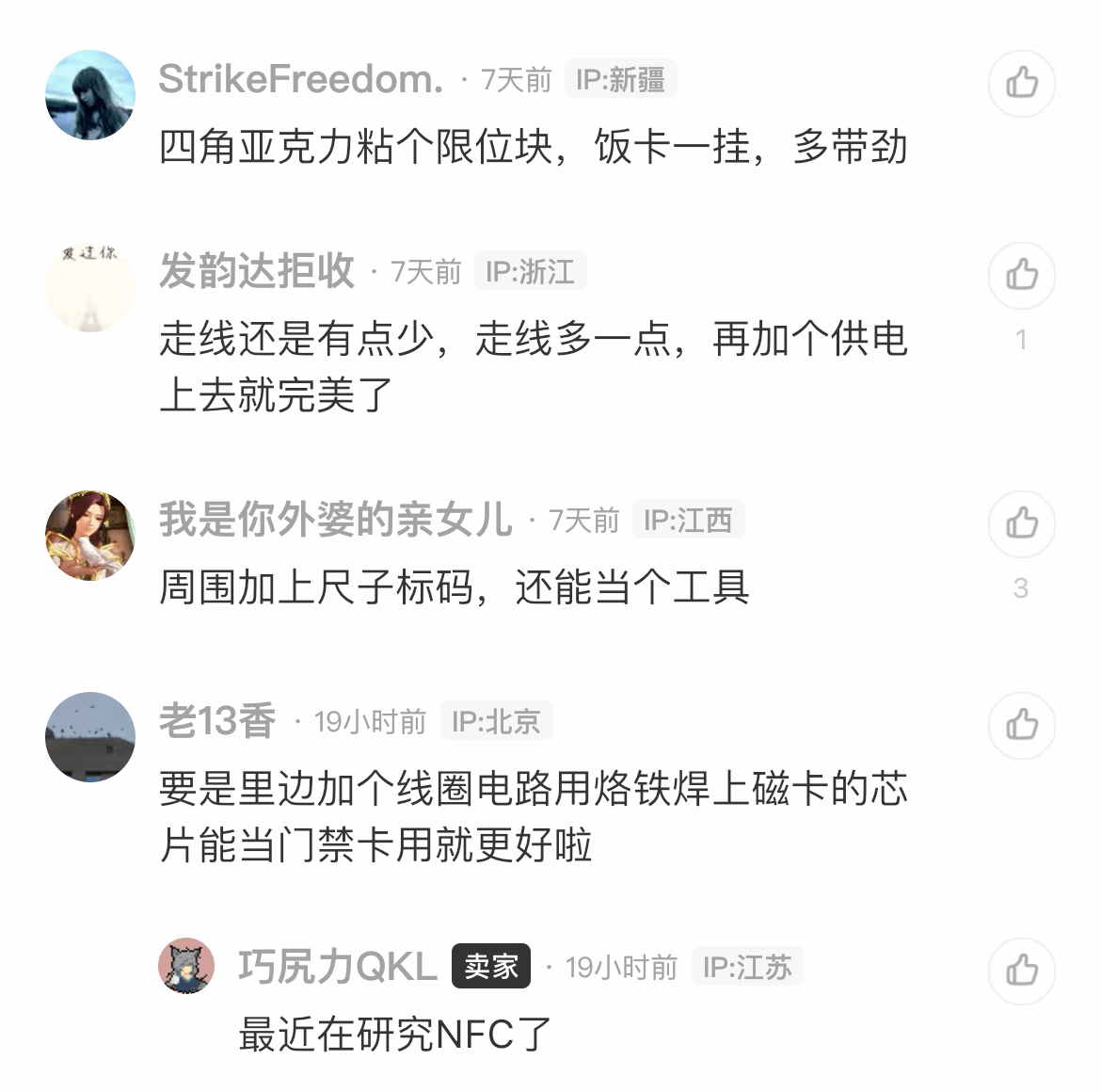Open StrikeFreedom.'s profile avatar
This screenshot has height=1092, width=1101.
point(90,95)
